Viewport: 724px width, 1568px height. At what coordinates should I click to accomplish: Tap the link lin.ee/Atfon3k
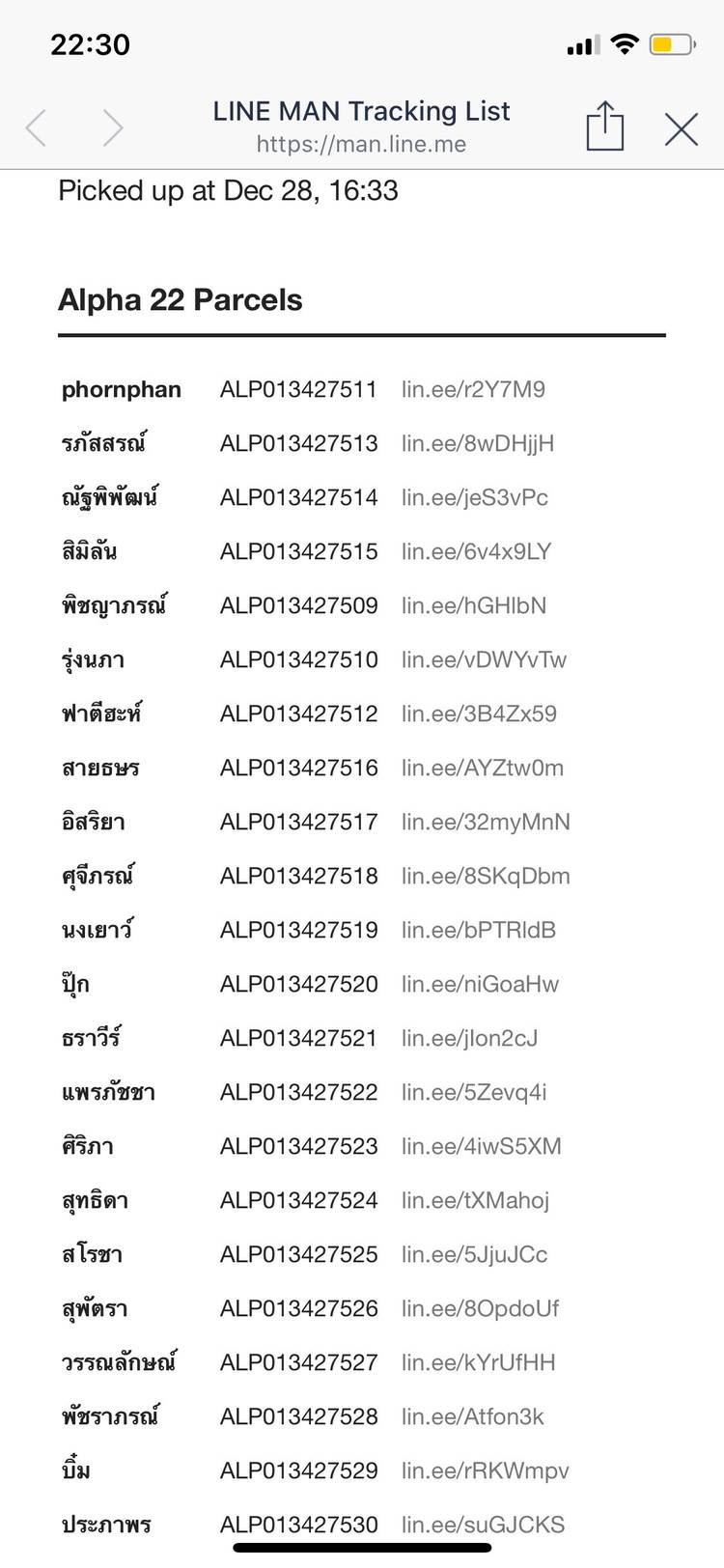[x=472, y=1417]
